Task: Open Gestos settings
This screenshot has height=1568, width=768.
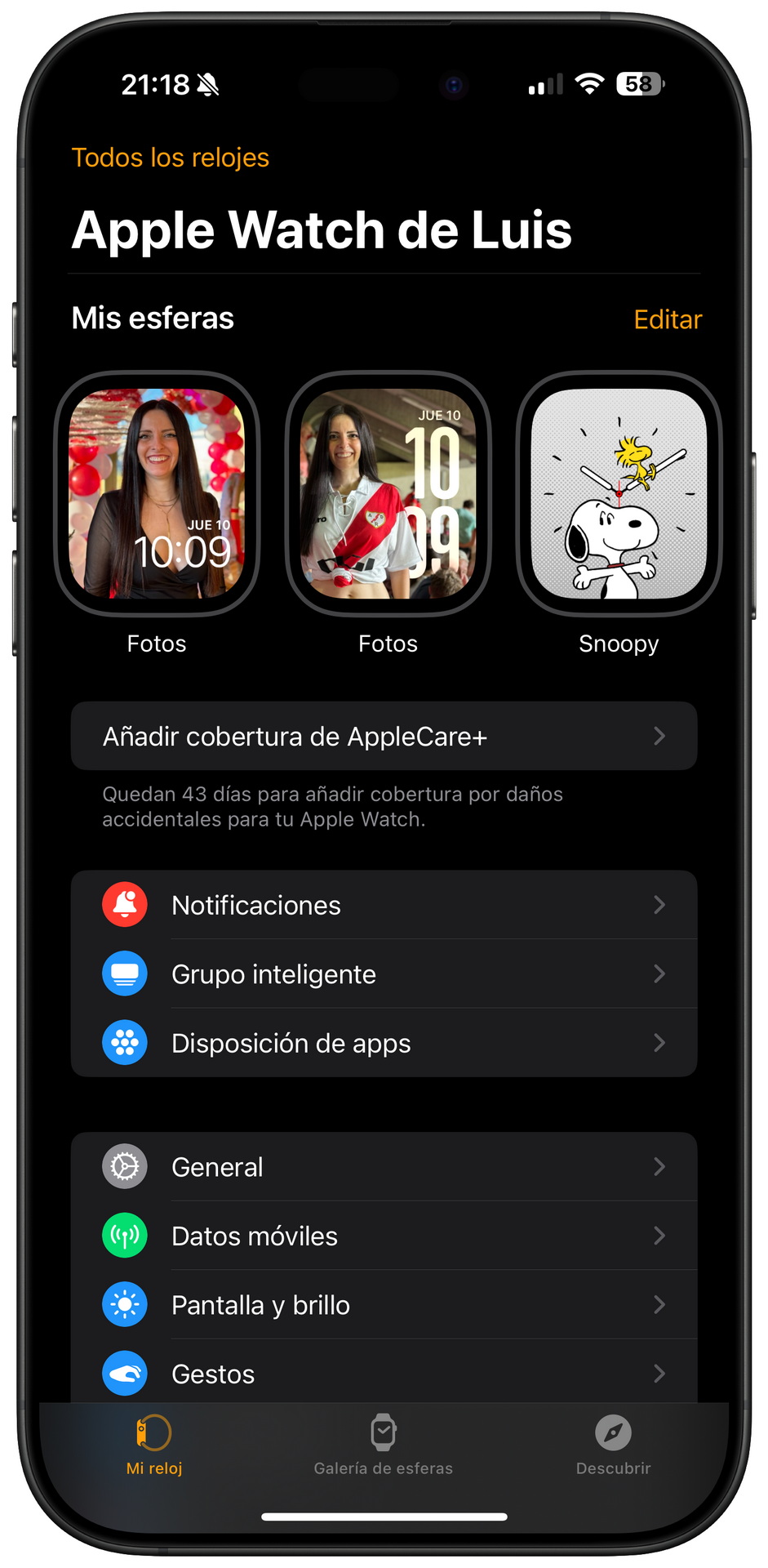Action: [384, 1372]
